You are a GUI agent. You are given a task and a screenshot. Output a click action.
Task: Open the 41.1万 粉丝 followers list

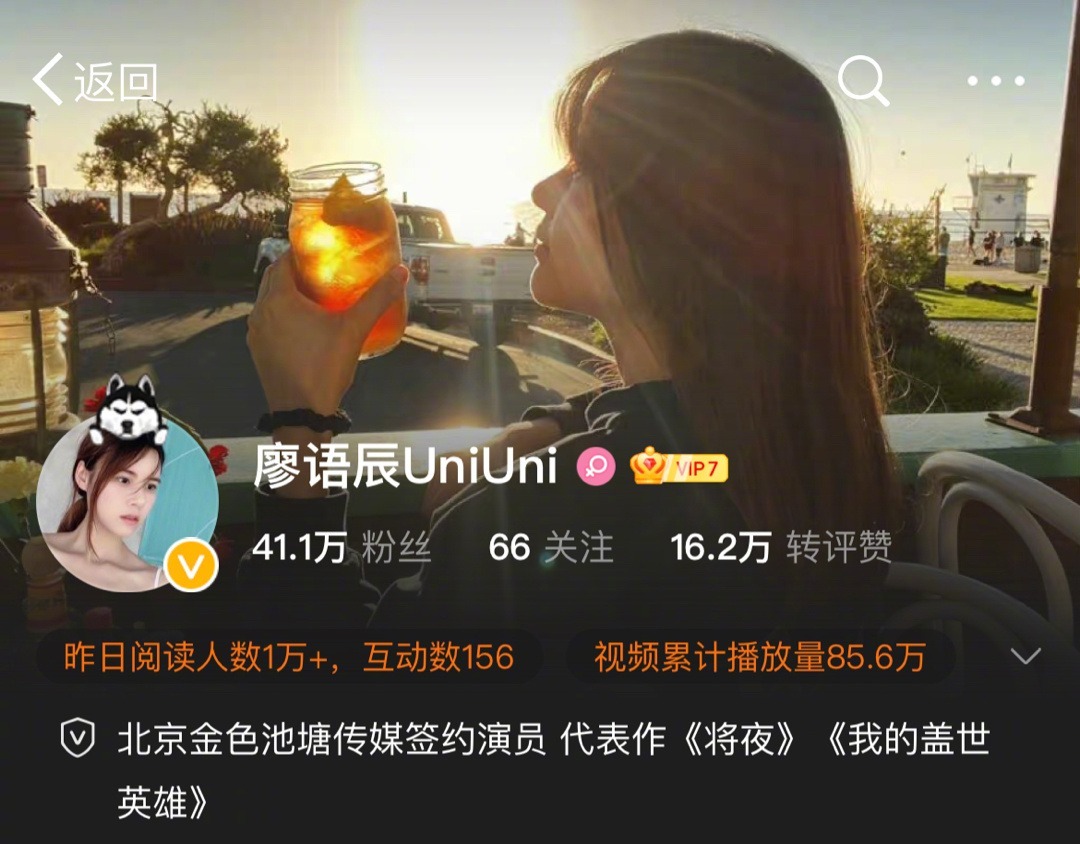click(340, 547)
